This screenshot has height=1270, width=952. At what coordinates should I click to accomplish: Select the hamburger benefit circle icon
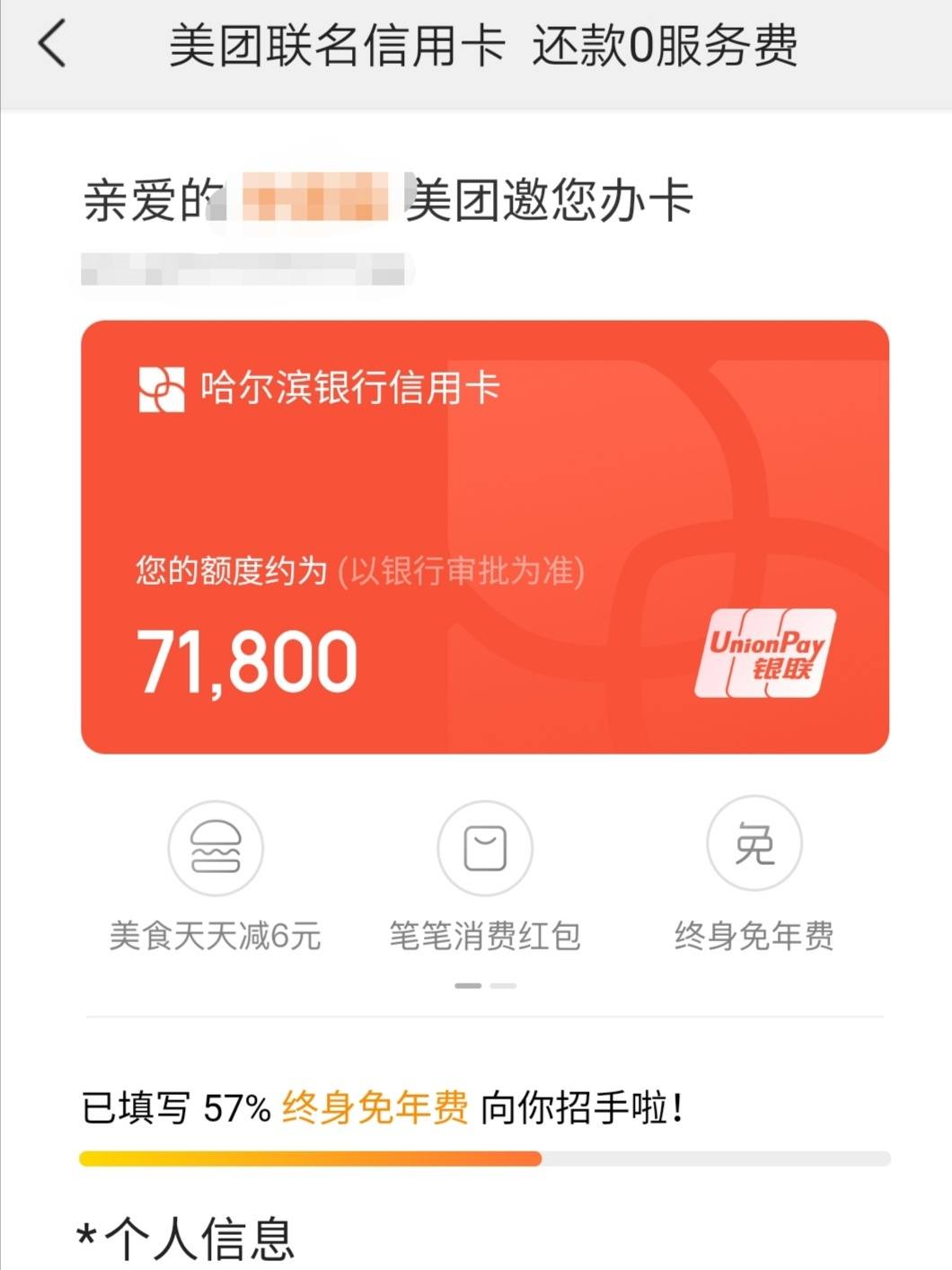tap(214, 846)
